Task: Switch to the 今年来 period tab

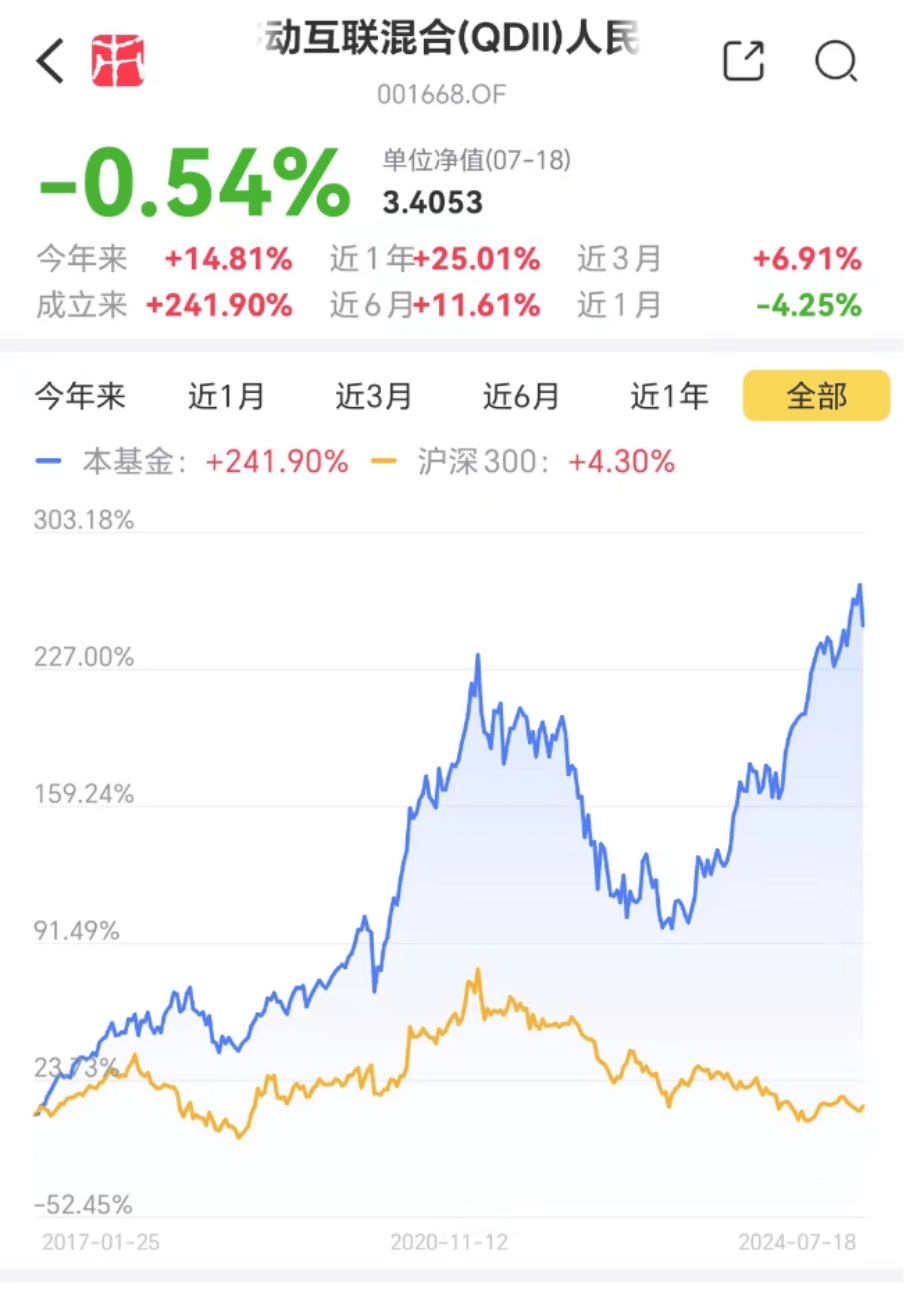Action: (x=79, y=396)
